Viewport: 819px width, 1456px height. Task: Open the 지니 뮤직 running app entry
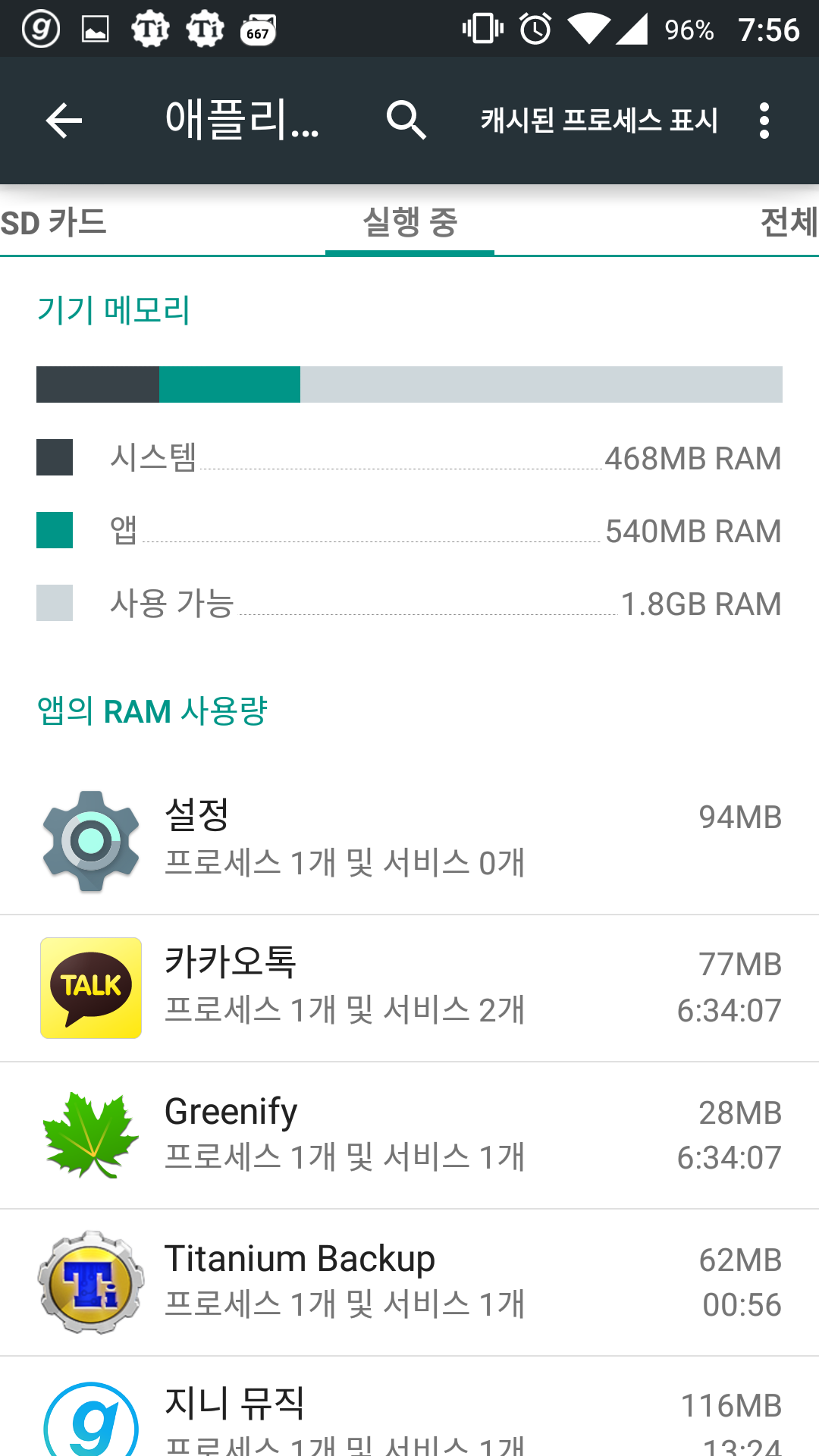(409, 1414)
